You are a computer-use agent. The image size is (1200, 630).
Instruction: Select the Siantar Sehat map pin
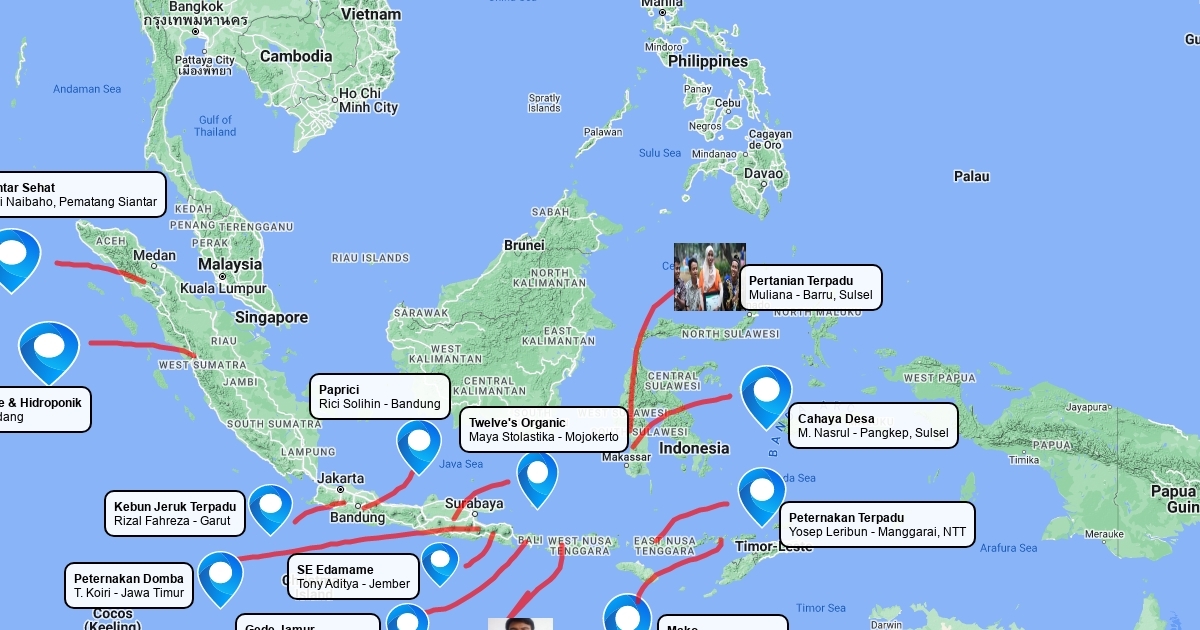click(15, 259)
